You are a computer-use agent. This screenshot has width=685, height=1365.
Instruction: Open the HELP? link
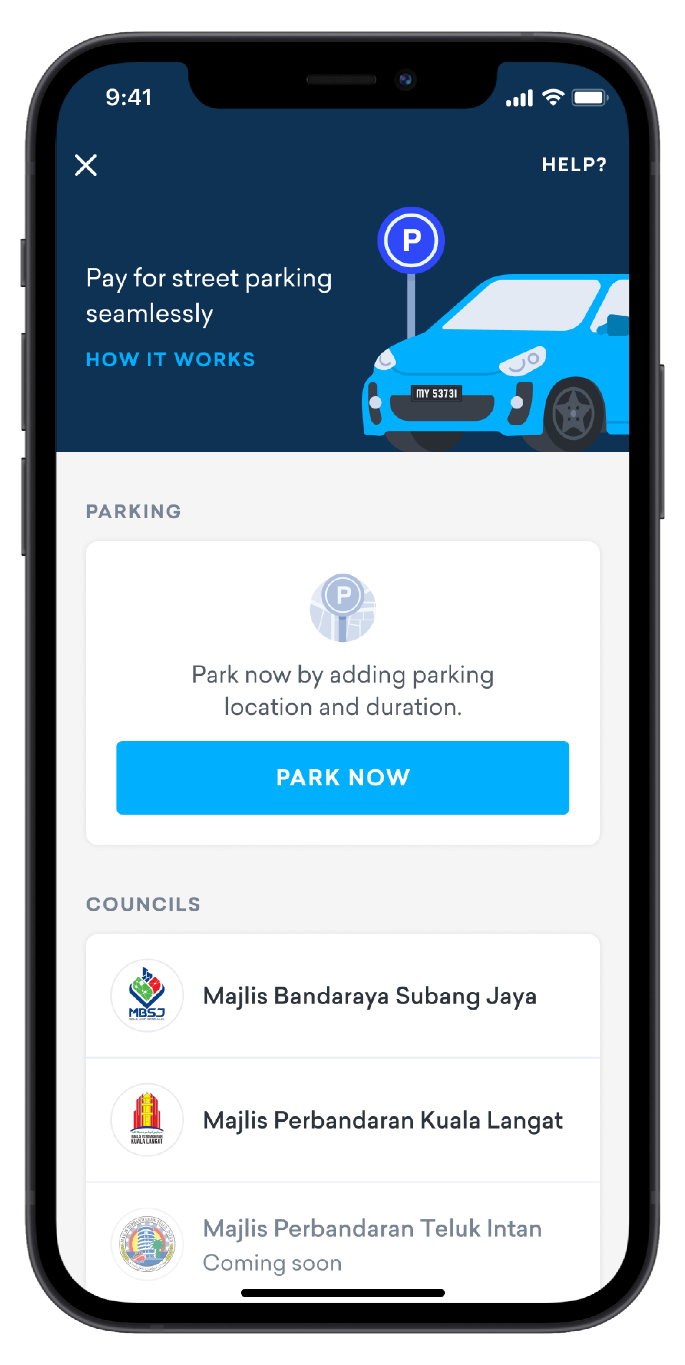[x=574, y=165]
